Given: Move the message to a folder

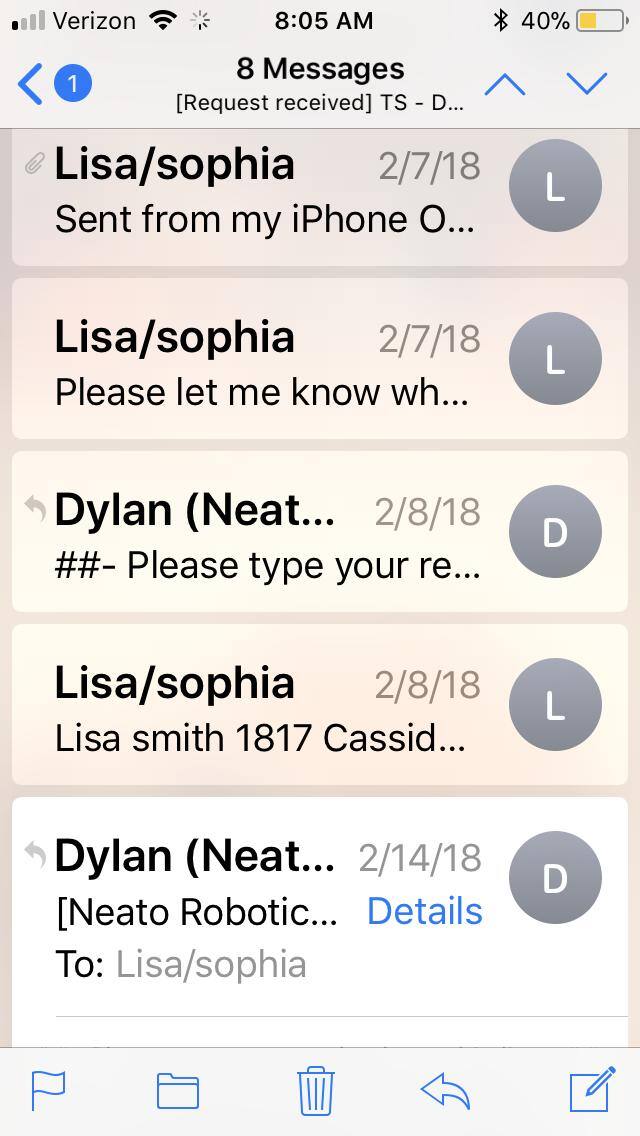Looking at the screenshot, I should point(178,1090).
